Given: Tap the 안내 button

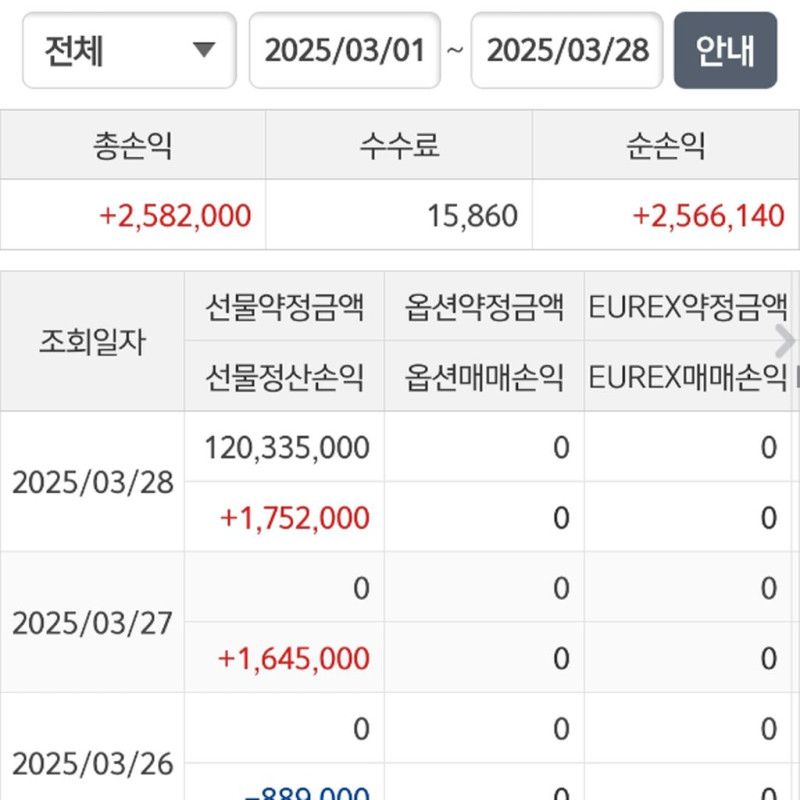Looking at the screenshot, I should (725, 50).
